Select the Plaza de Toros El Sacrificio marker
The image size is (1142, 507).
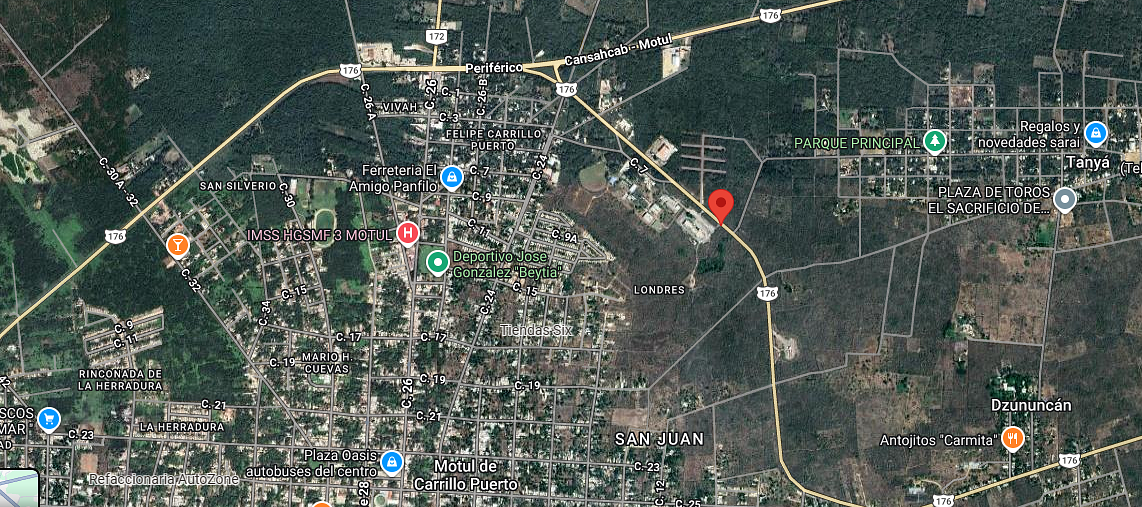pos(1065,199)
